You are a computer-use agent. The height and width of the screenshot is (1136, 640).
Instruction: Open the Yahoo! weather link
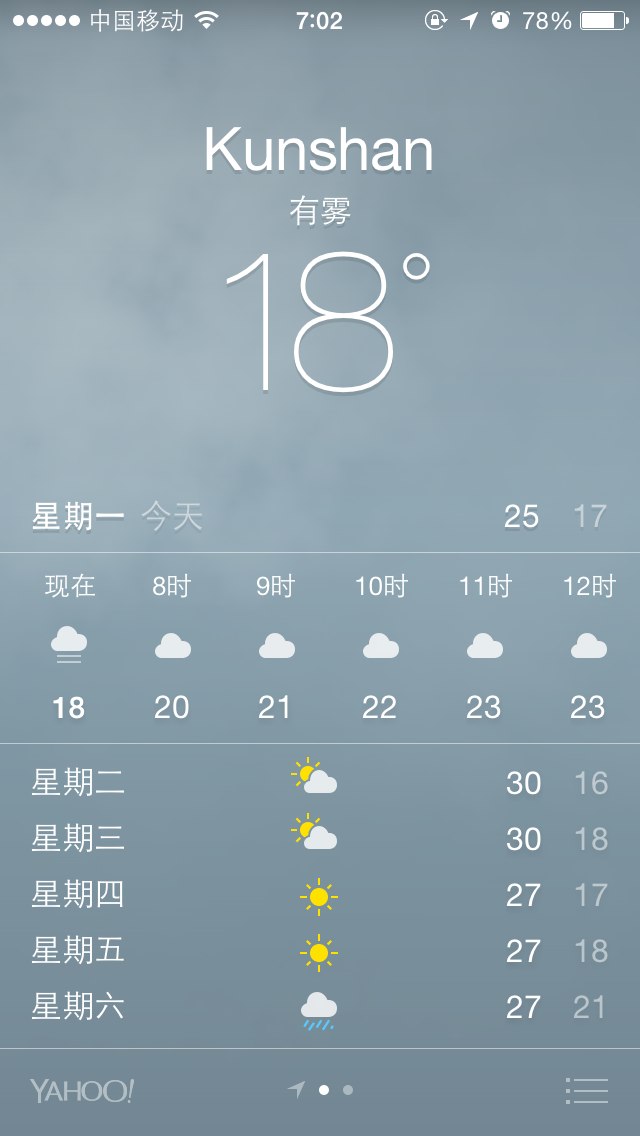click(82, 1090)
